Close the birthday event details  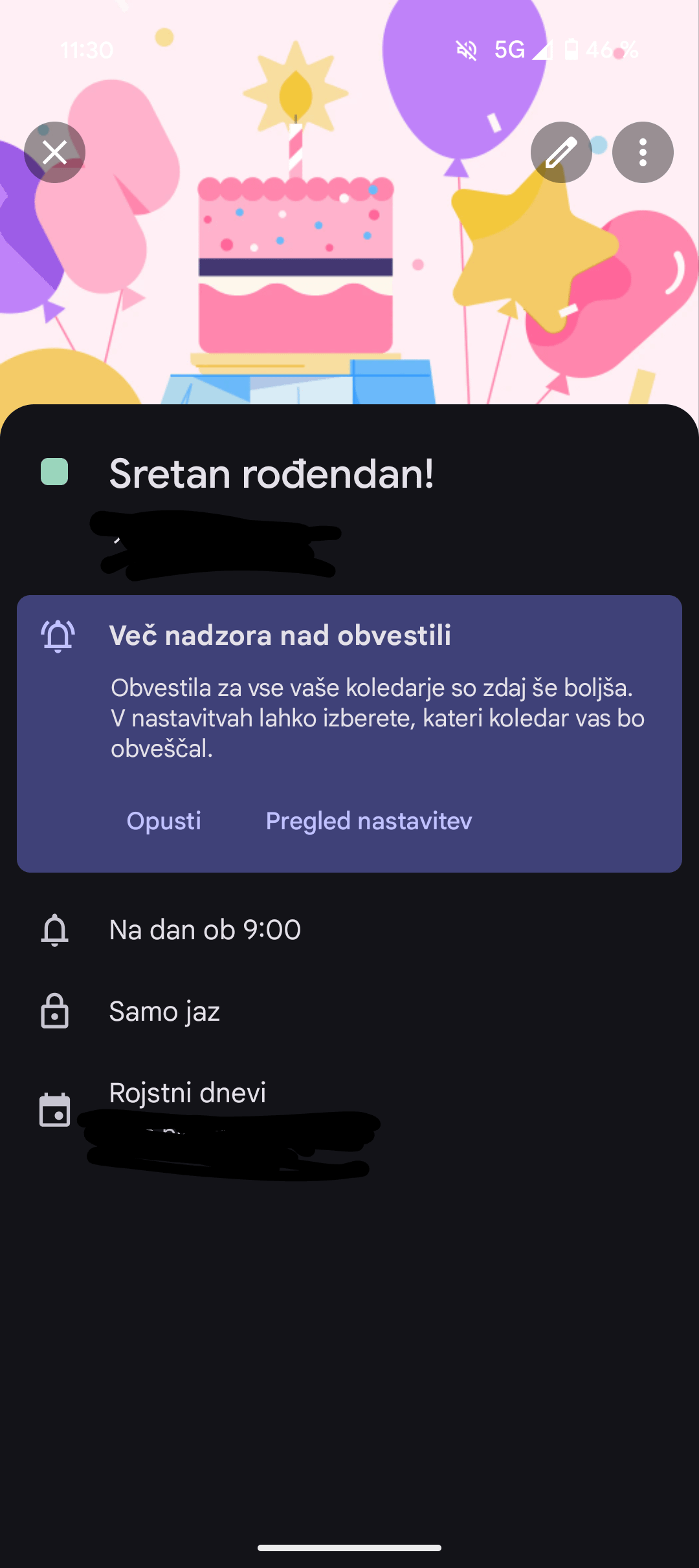54,153
